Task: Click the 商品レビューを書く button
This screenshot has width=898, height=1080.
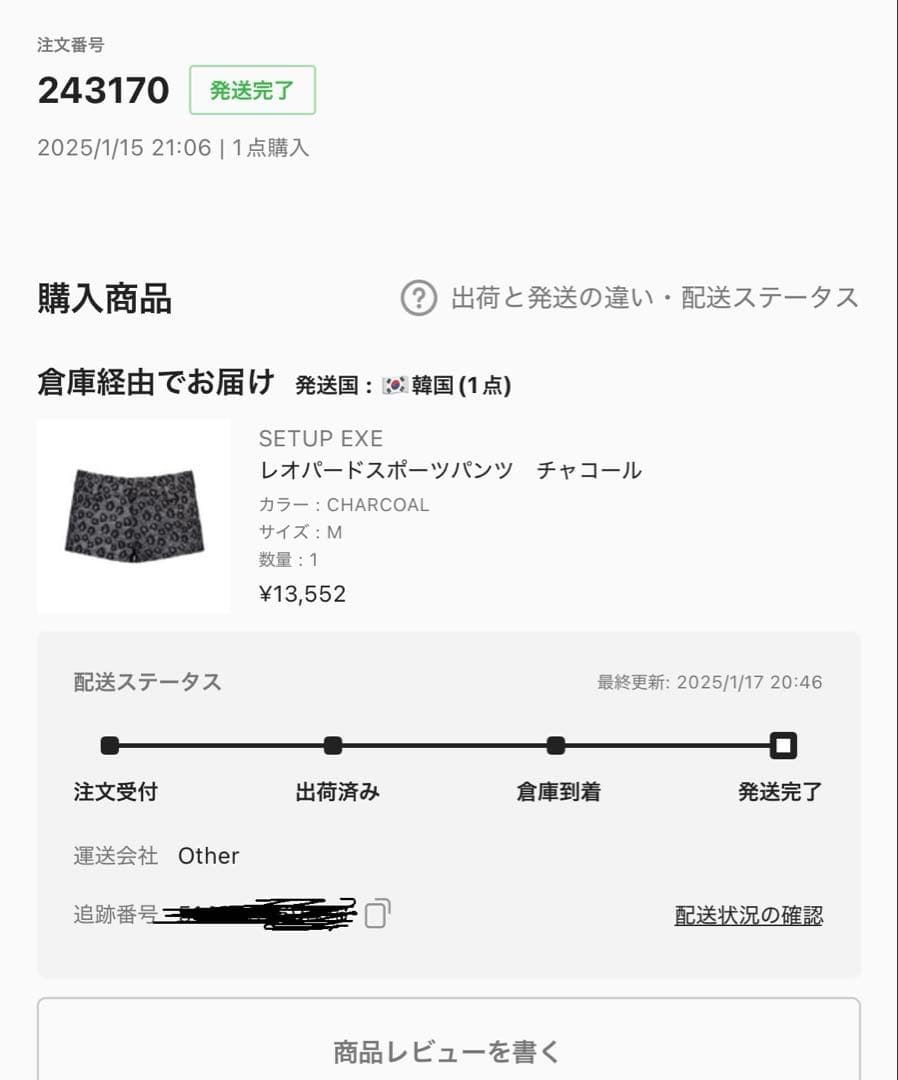Action: click(449, 1053)
